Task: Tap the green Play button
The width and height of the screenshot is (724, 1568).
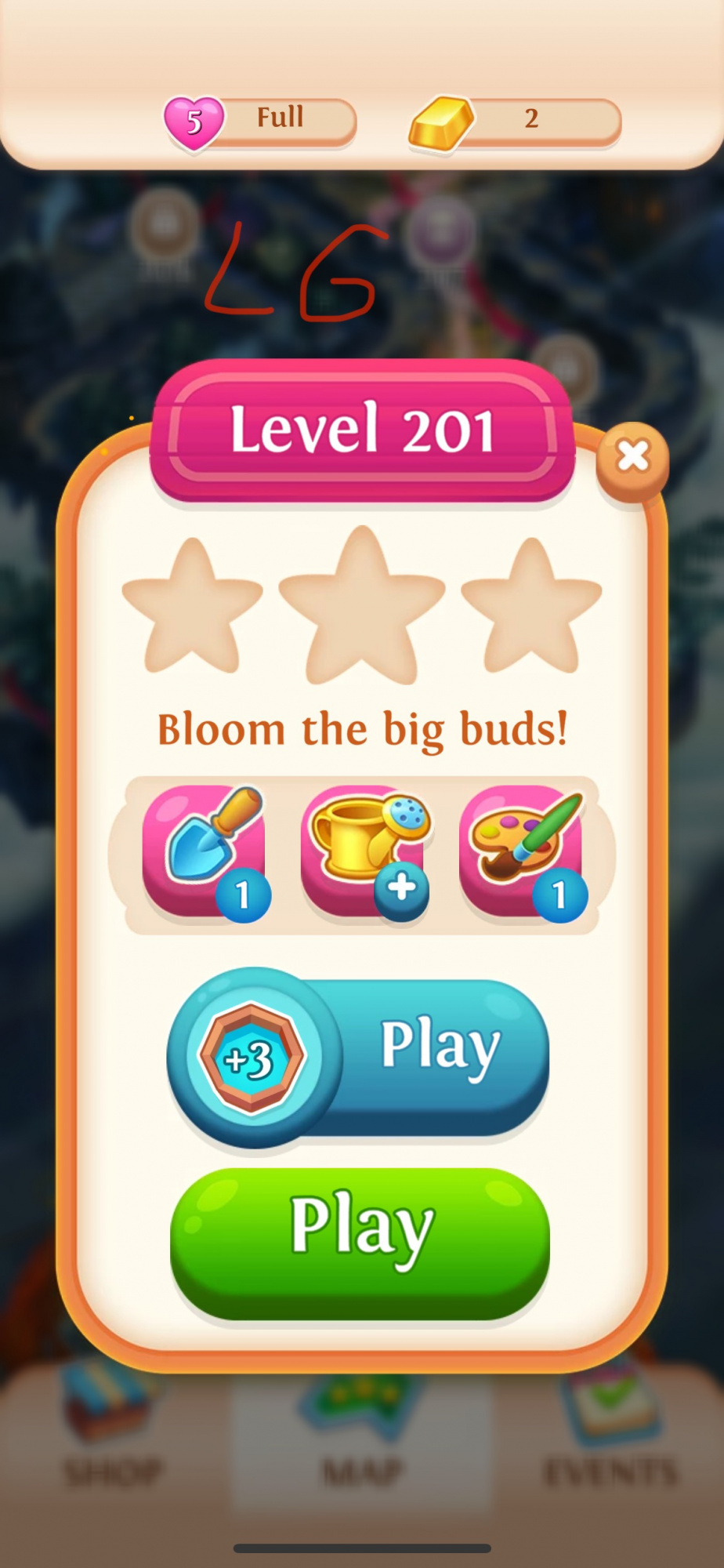Action: pyautogui.click(x=360, y=1242)
